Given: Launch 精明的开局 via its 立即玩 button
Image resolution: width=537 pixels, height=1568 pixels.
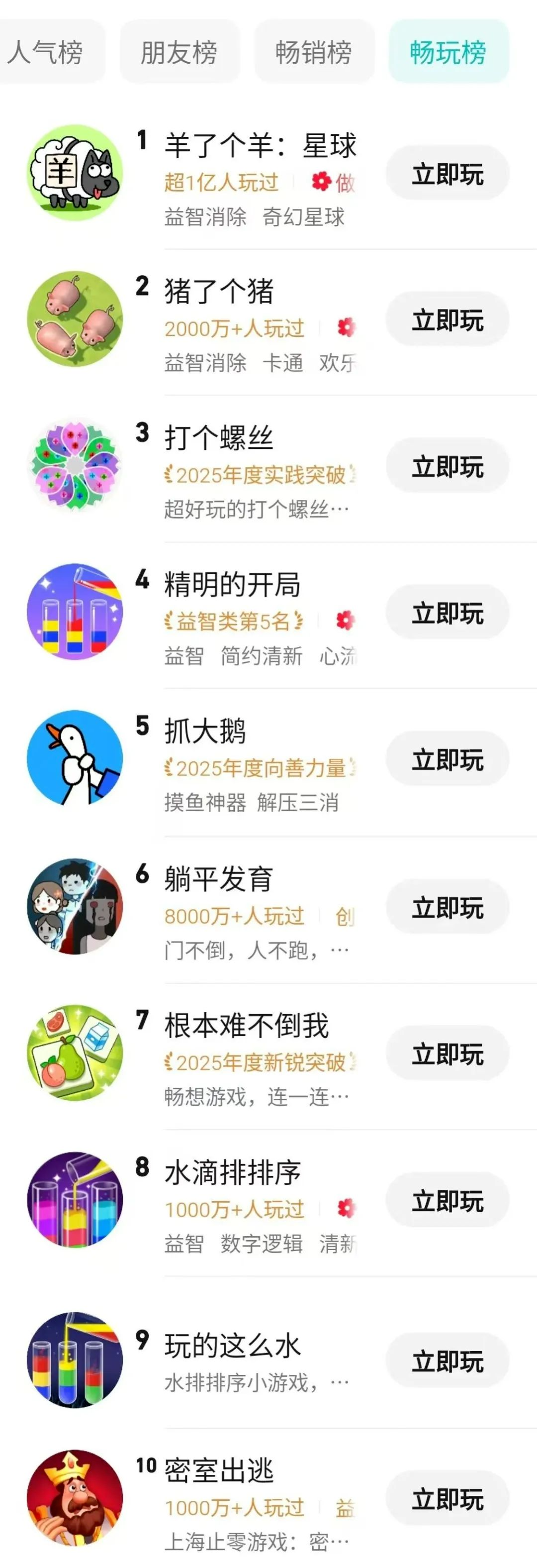Looking at the screenshot, I should pos(447,613).
